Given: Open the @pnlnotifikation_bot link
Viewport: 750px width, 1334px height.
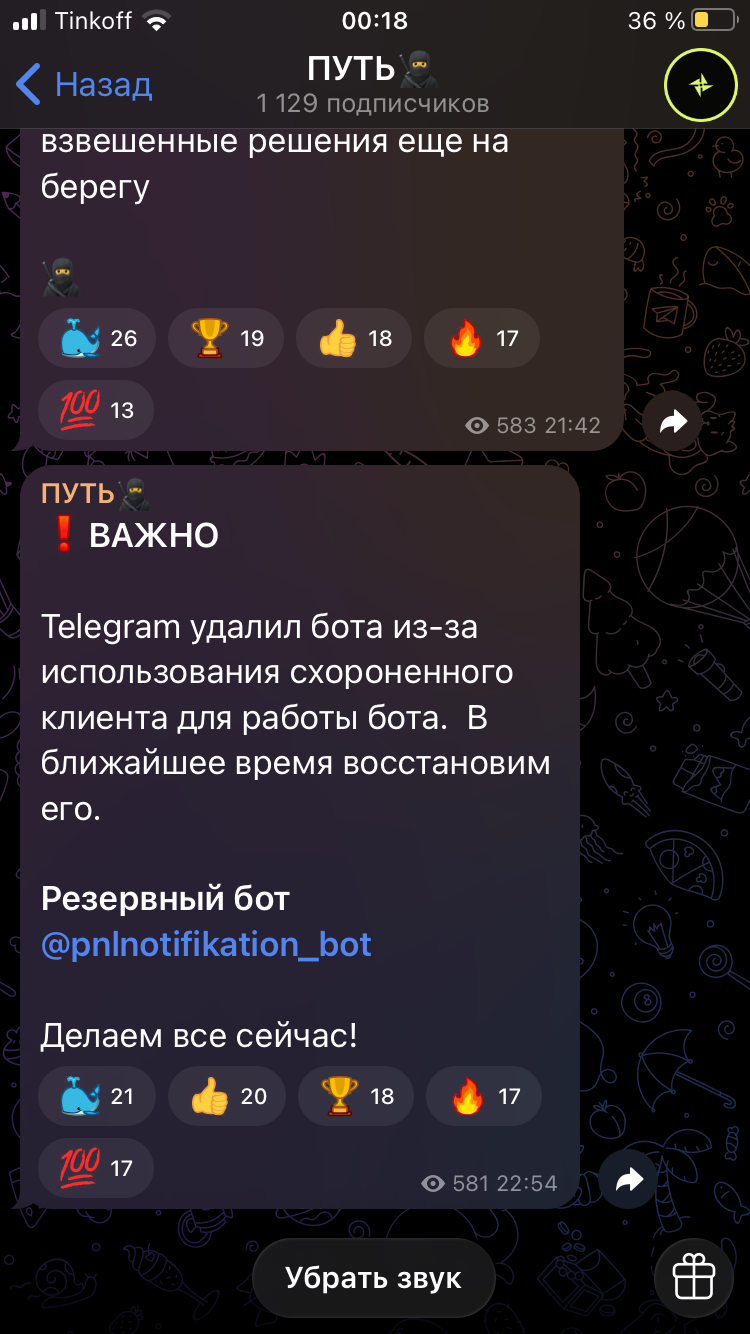Looking at the screenshot, I should (x=206, y=945).
